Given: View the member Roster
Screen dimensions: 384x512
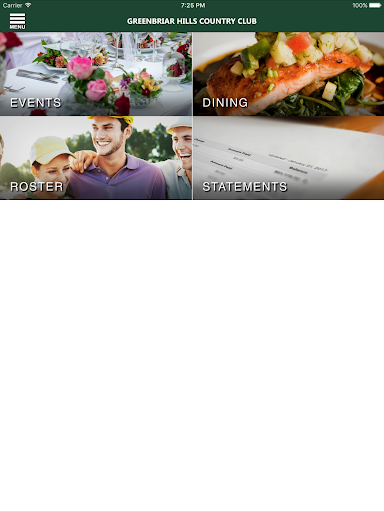Looking at the screenshot, I should pos(96,158).
